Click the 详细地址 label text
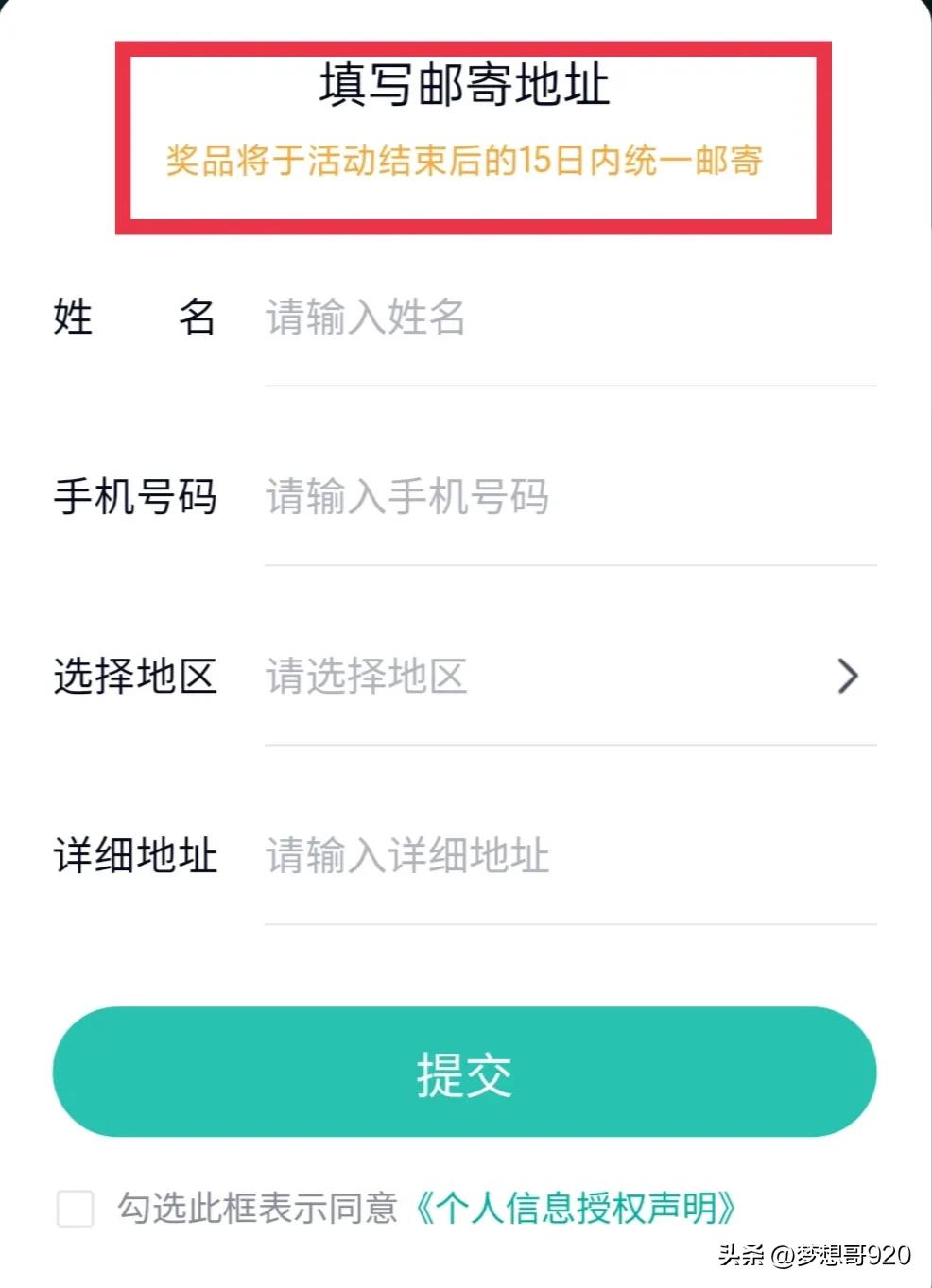The height and width of the screenshot is (1288, 932). pos(134,856)
